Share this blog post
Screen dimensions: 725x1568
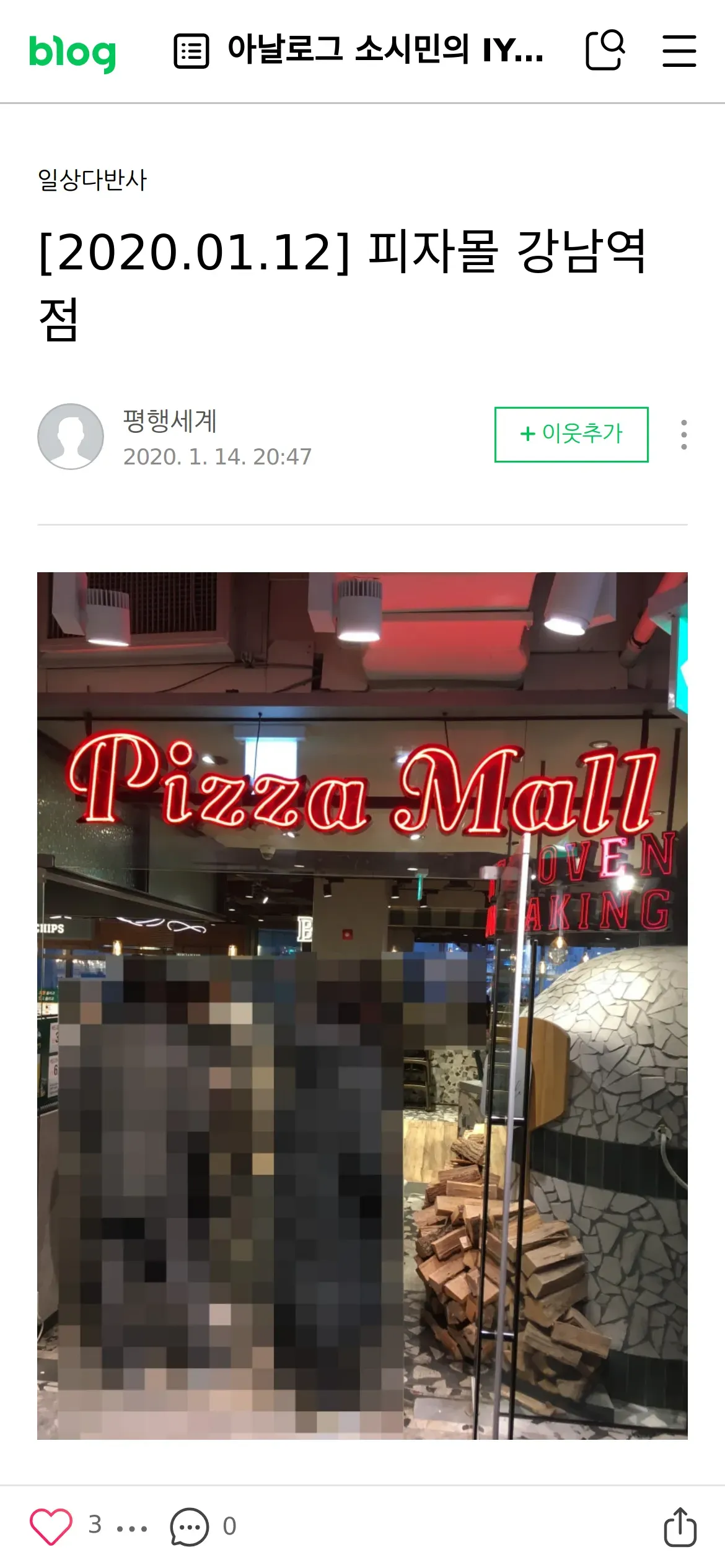pos(680,1527)
